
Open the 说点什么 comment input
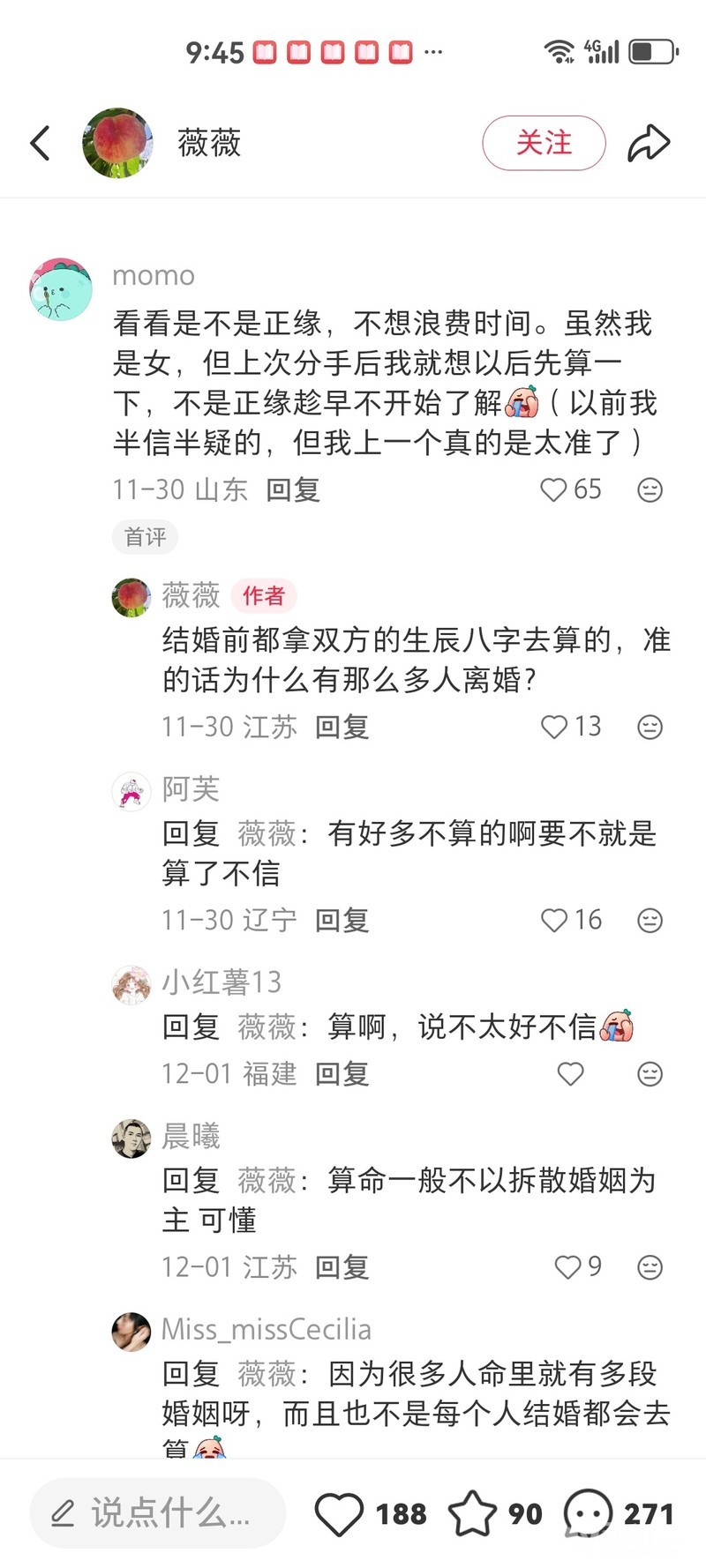(159, 1513)
